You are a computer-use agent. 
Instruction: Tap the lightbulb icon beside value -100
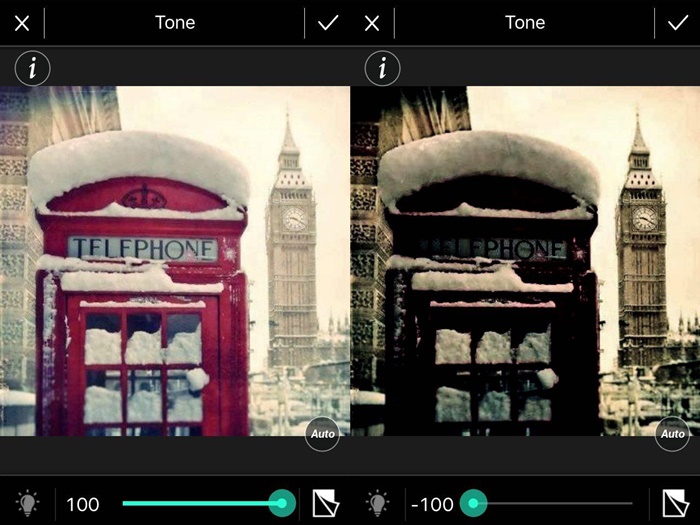tap(377, 503)
